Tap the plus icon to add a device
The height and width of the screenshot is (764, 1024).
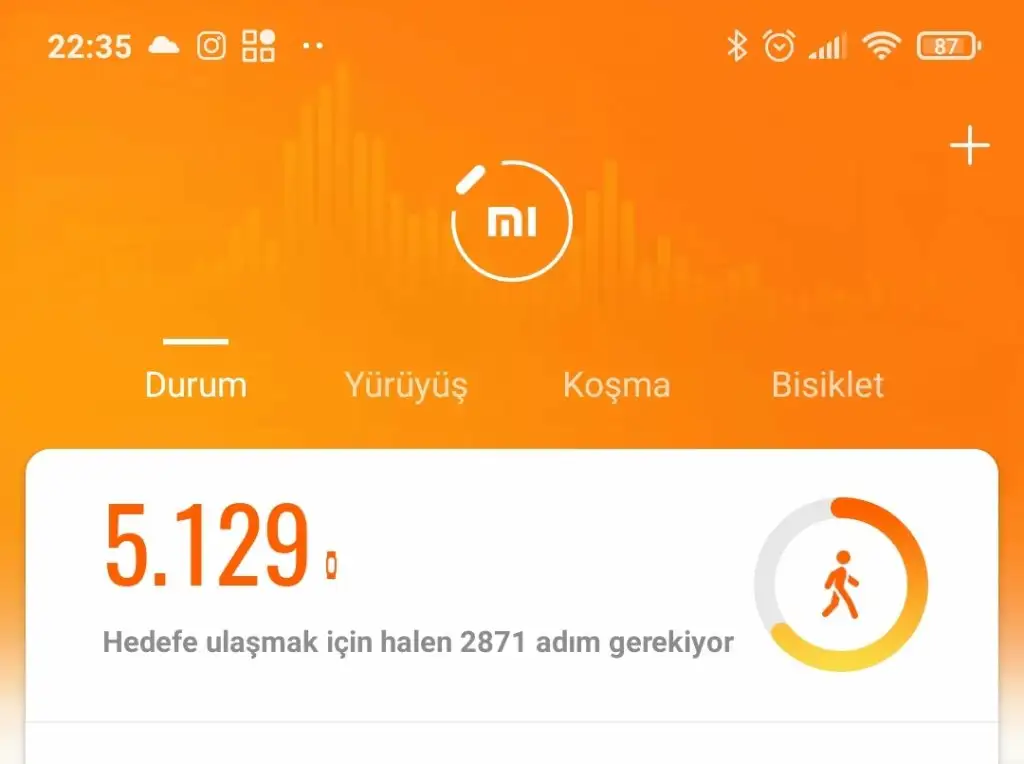tap(969, 148)
